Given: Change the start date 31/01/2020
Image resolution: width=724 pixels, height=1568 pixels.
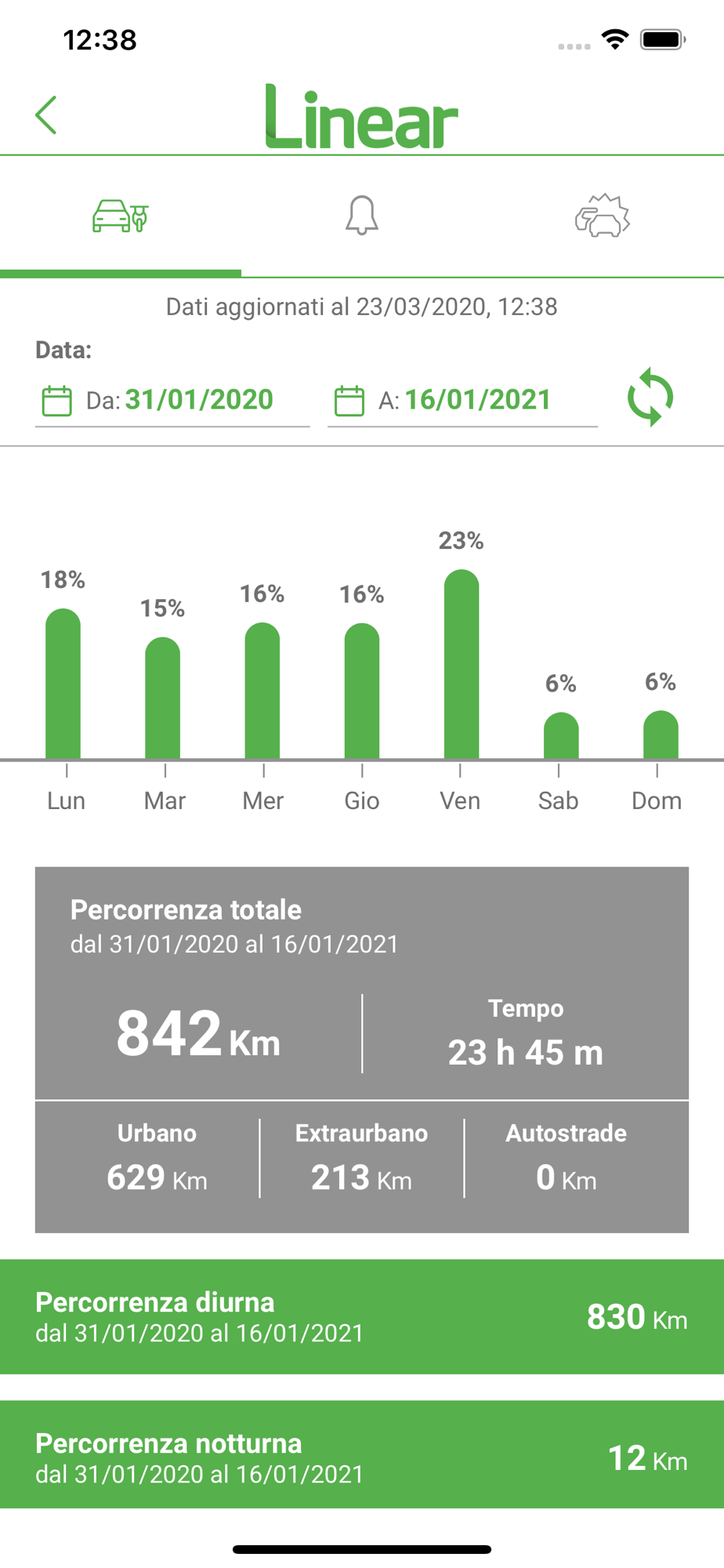Looking at the screenshot, I should coord(172,401).
